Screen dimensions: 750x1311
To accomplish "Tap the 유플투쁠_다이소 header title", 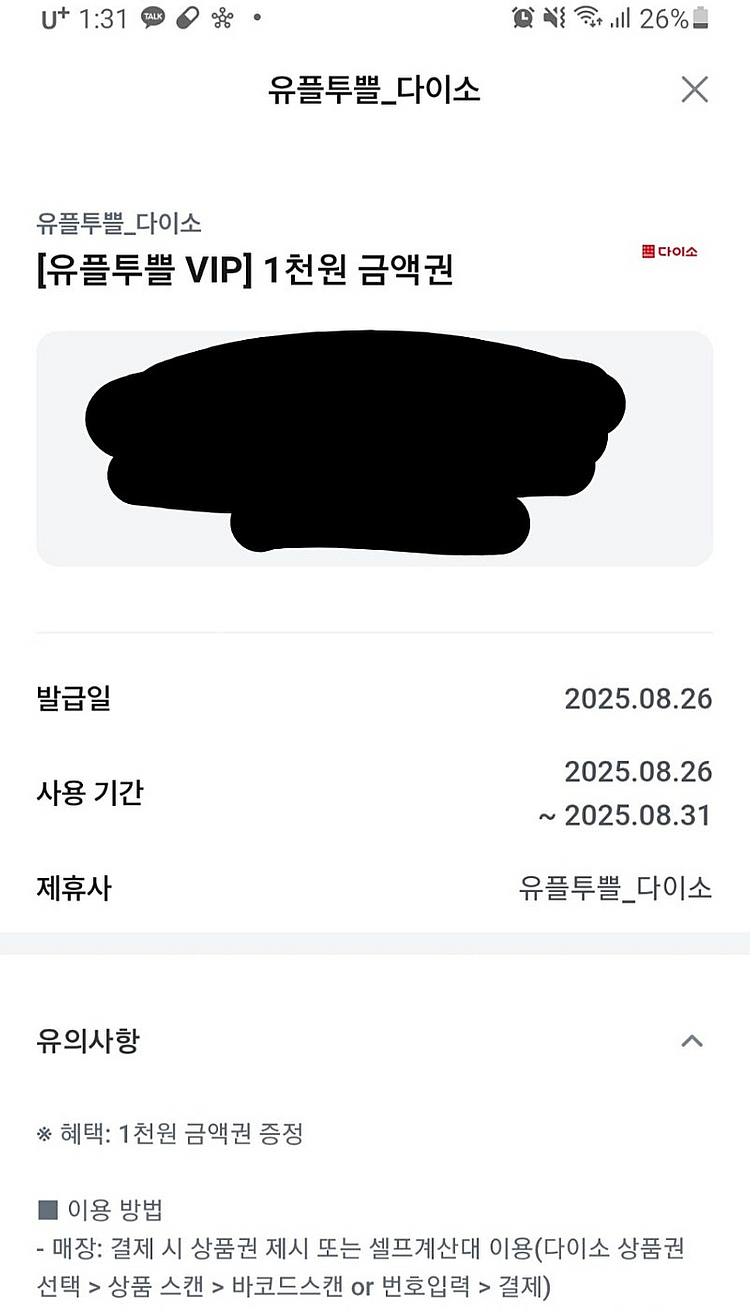I will (x=374, y=89).
